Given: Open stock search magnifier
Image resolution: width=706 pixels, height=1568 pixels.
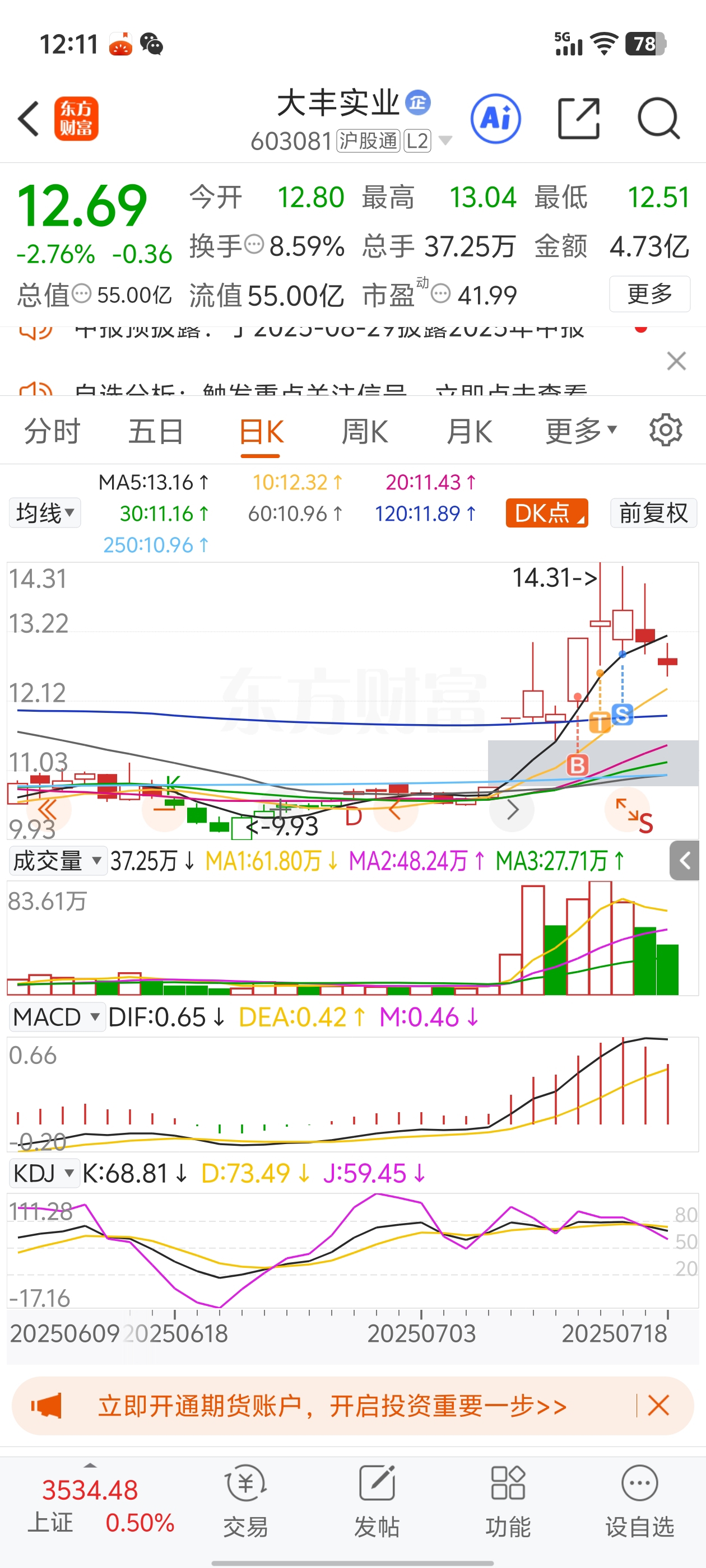Looking at the screenshot, I should tap(658, 119).
